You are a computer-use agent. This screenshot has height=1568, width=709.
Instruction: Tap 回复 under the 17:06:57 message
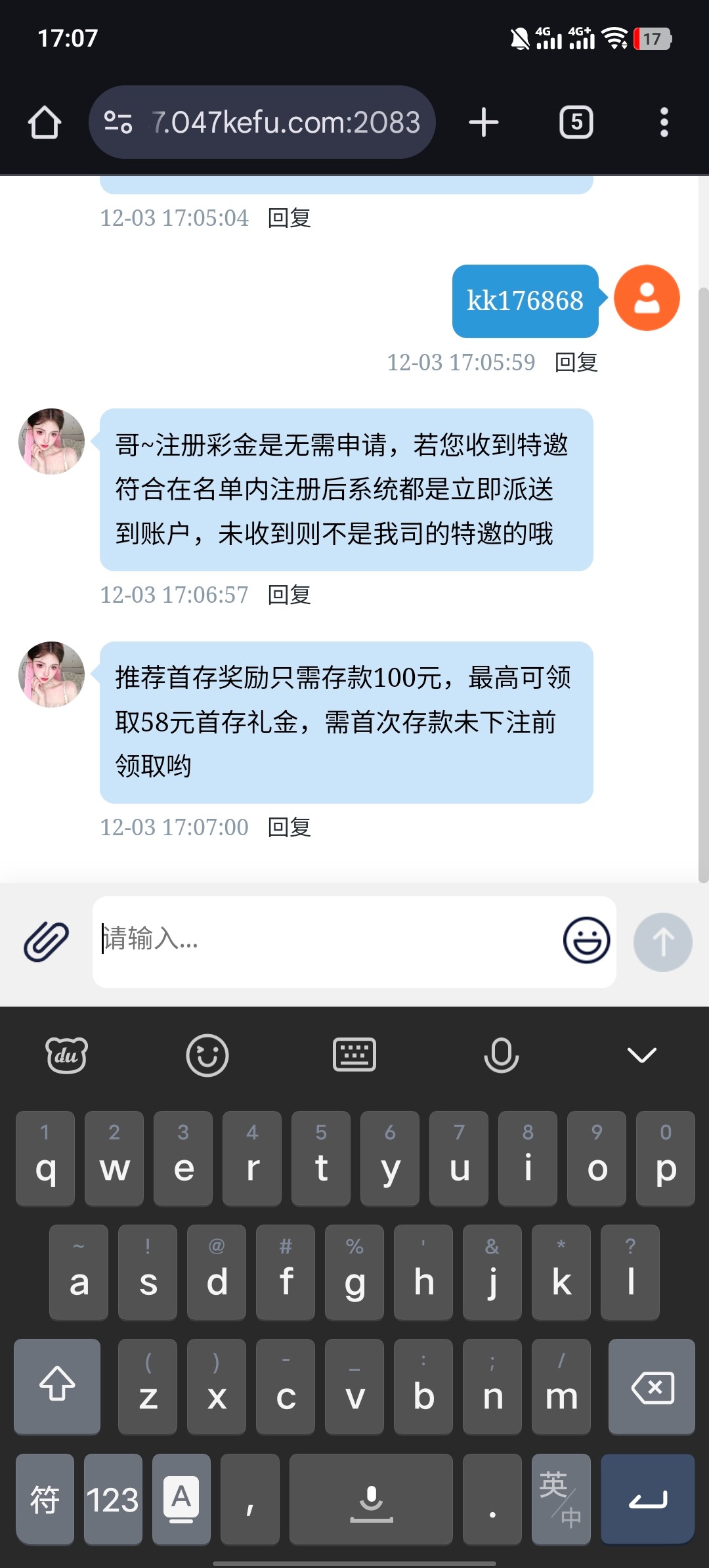point(289,595)
